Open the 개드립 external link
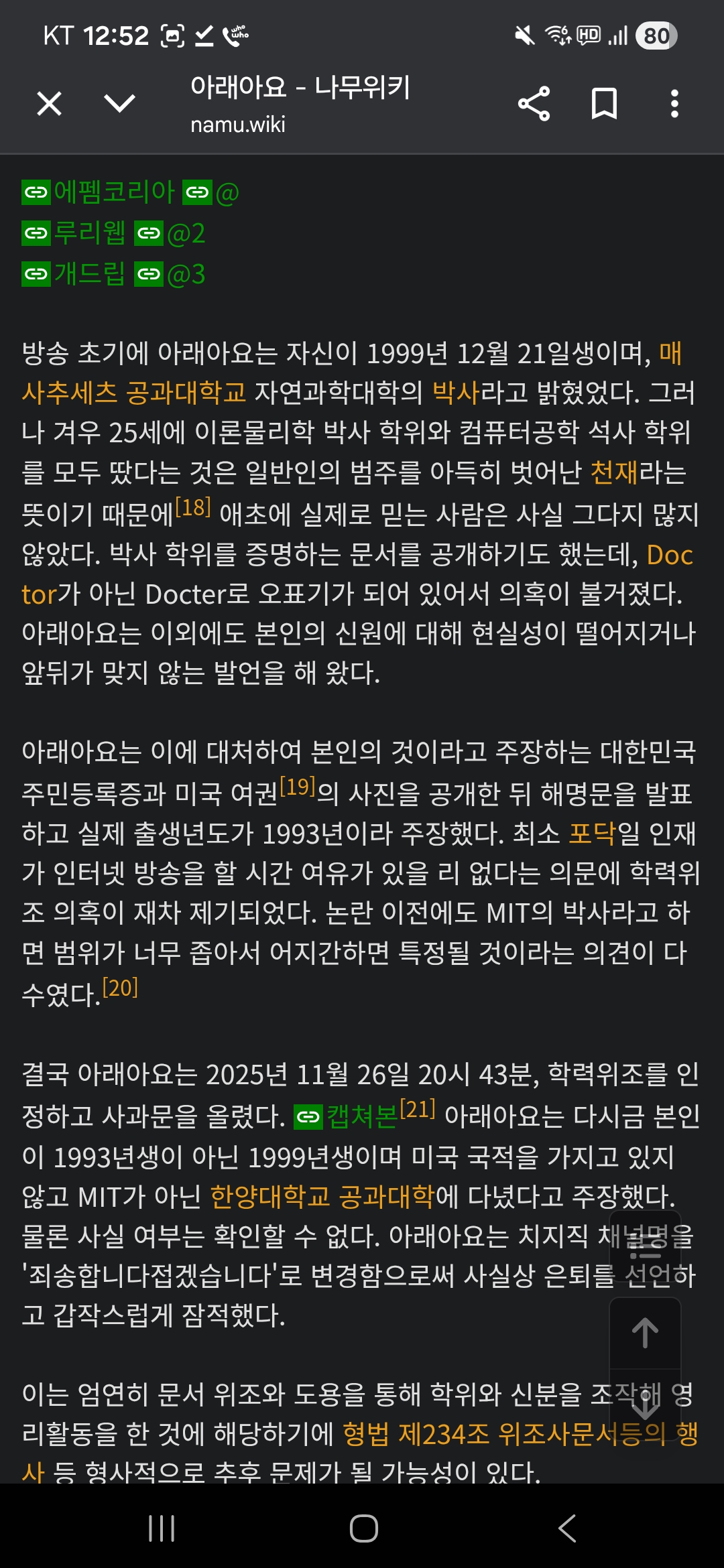This screenshot has width=724, height=1568. [x=89, y=274]
